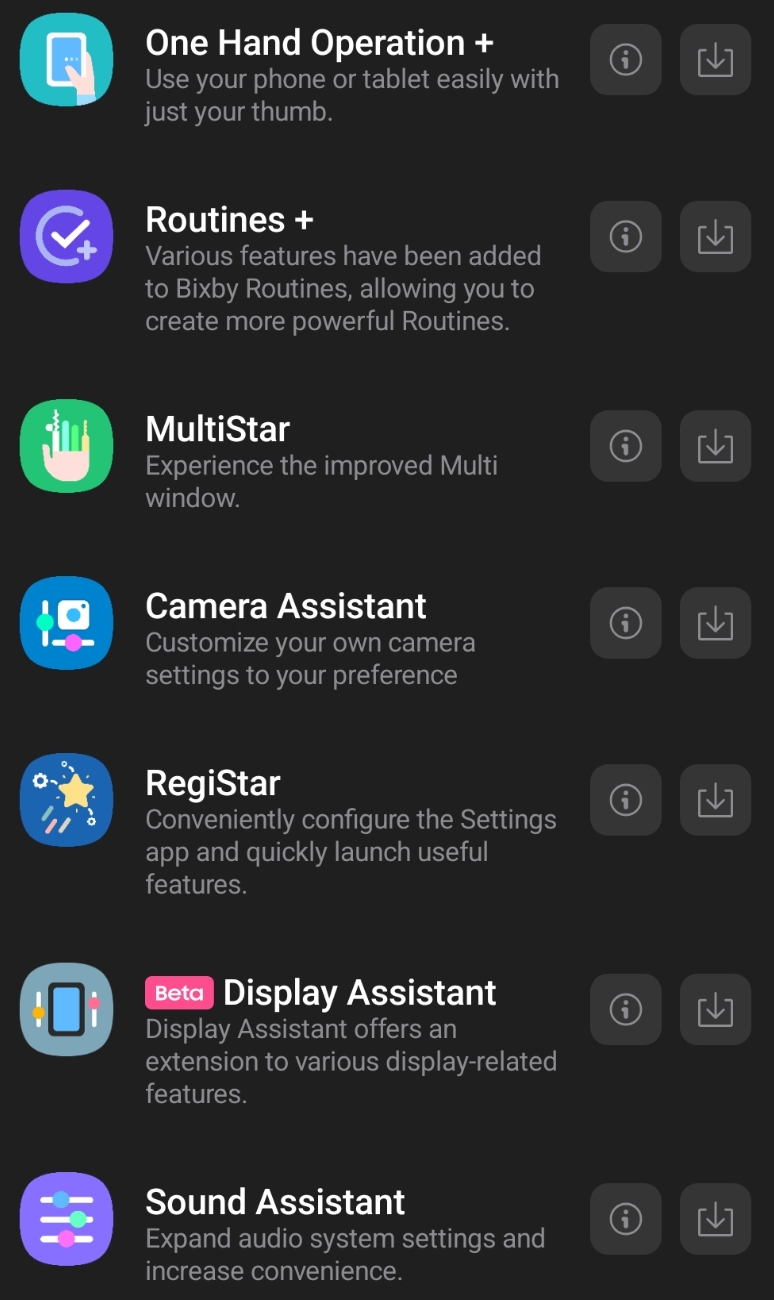Download the MultiStar module
Image resolution: width=774 pixels, height=1300 pixels.
coord(715,446)
